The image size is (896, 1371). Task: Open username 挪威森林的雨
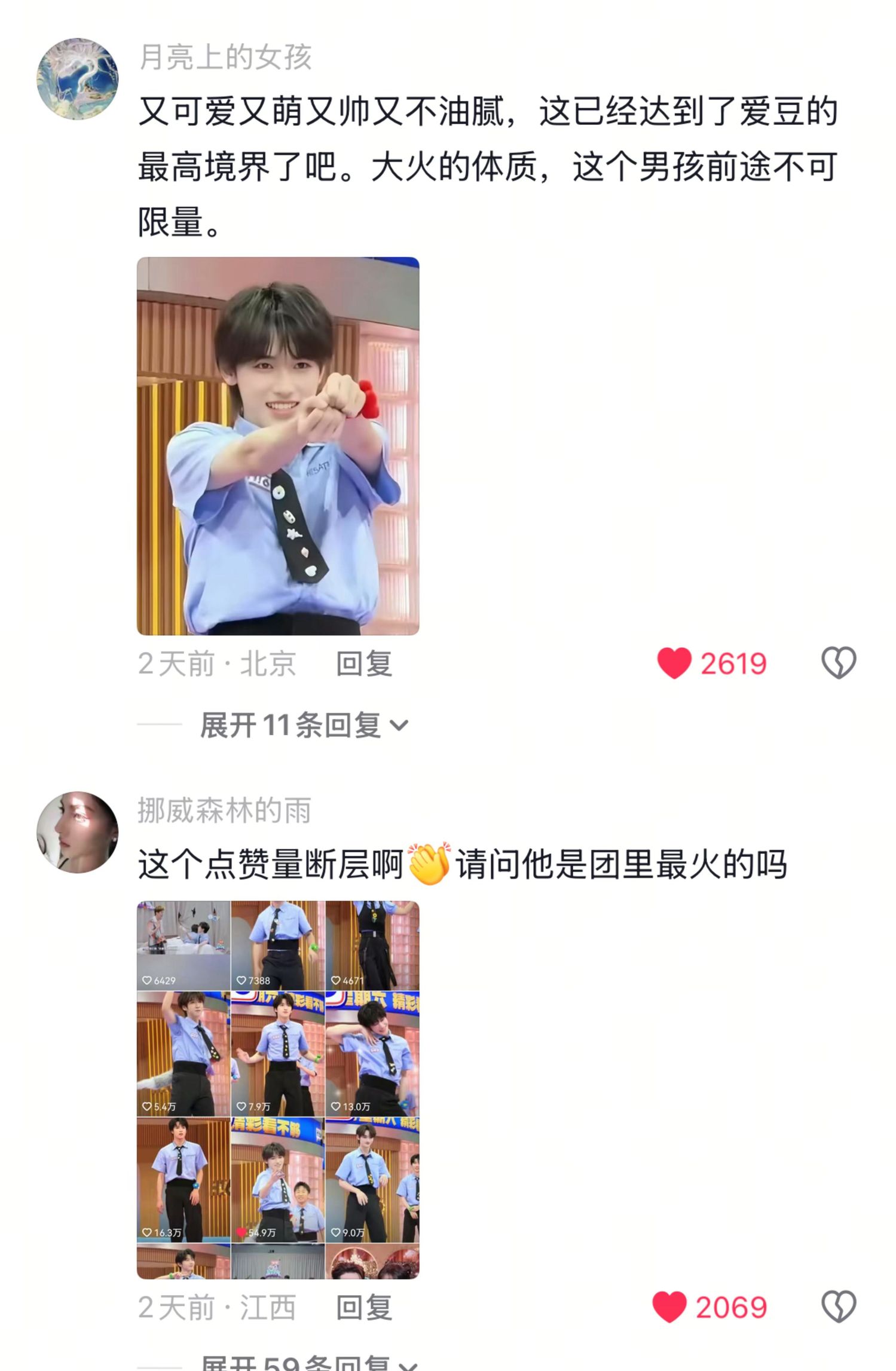(225, 811)
